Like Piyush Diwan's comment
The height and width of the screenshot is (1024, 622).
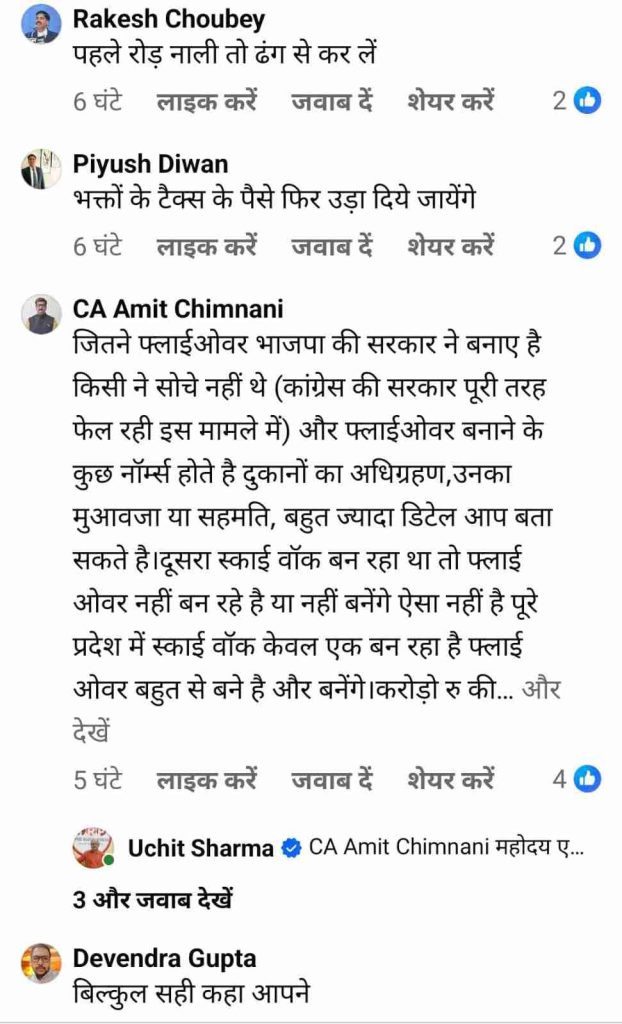click(207, 245)
